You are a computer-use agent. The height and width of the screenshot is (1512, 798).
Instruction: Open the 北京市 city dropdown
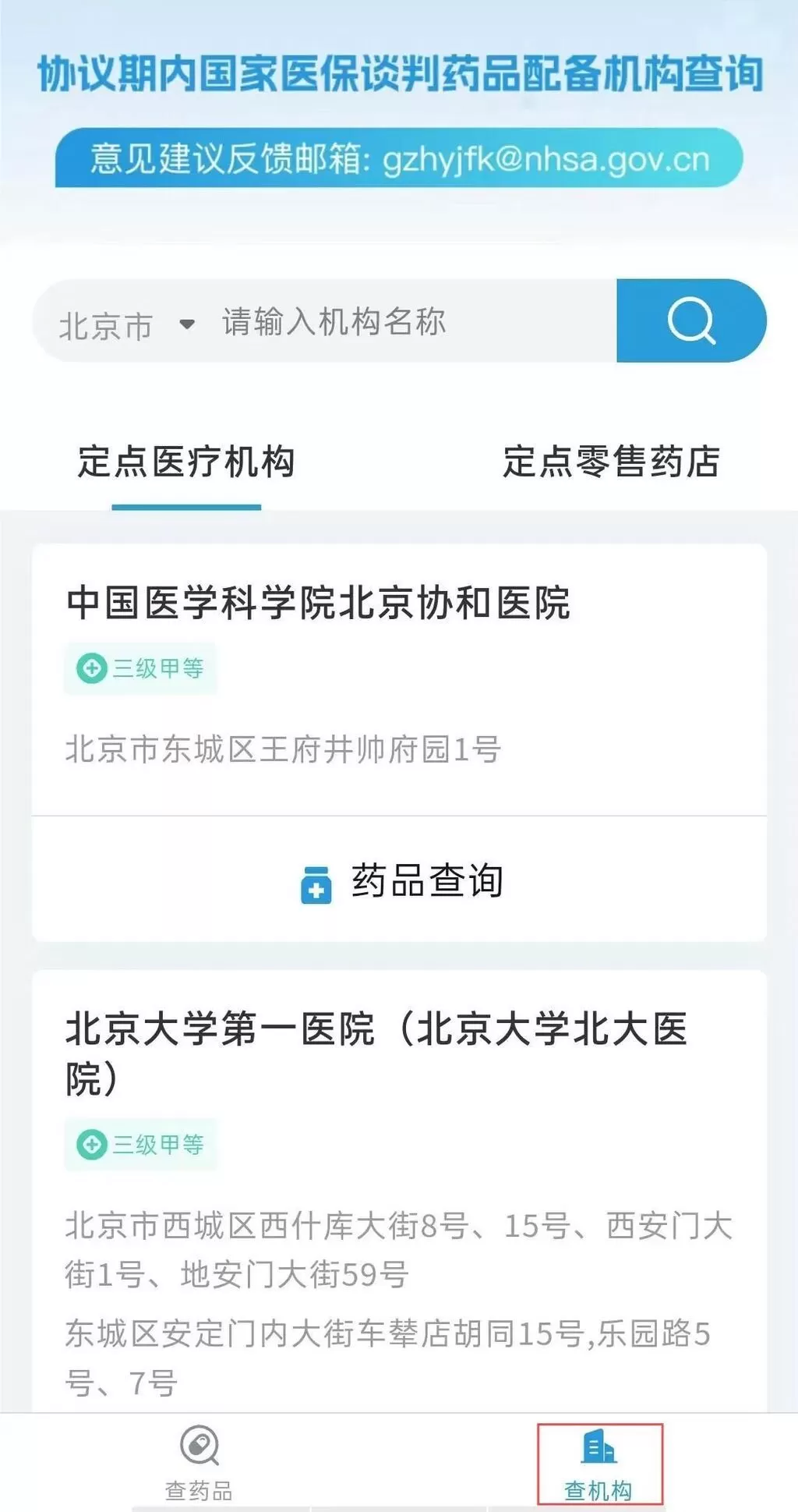pos(108,323)
